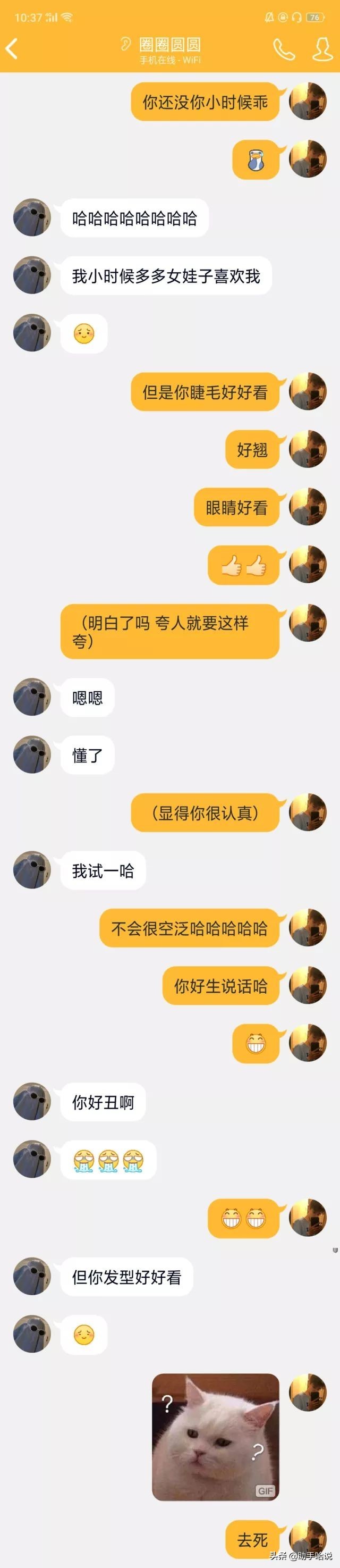Tap sender's avatar beside 你好丑啊
The height and width of the screenshot is (1568, 340).
[x=32, y=1101]
